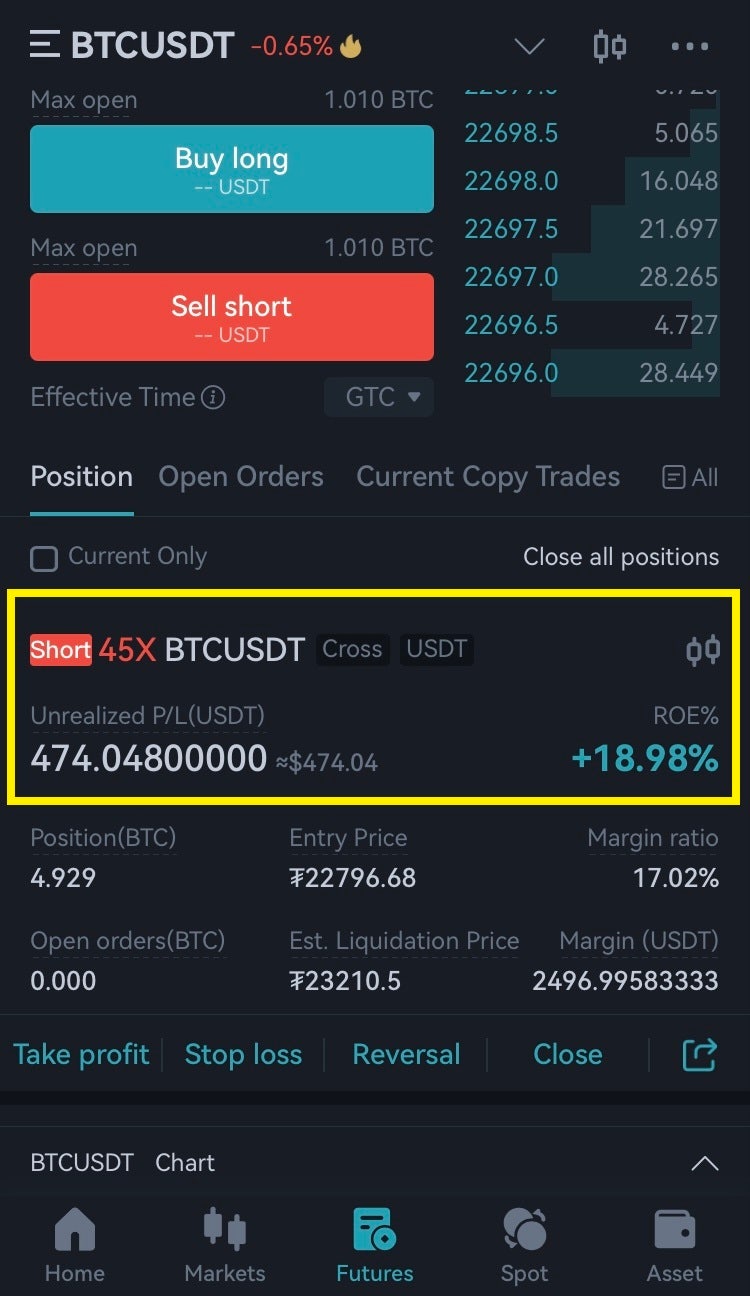
Task: Open the drawer menu beside BTCUSDT
Action: [45, 45]
